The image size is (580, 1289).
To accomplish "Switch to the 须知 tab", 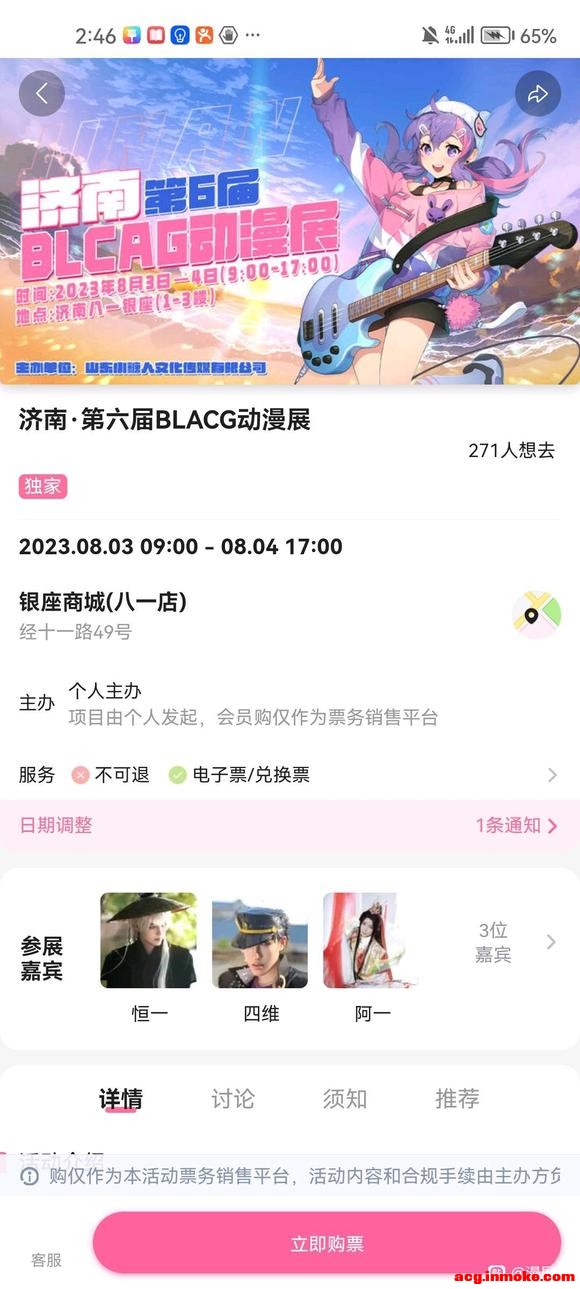I will [x=345, y=1099].
